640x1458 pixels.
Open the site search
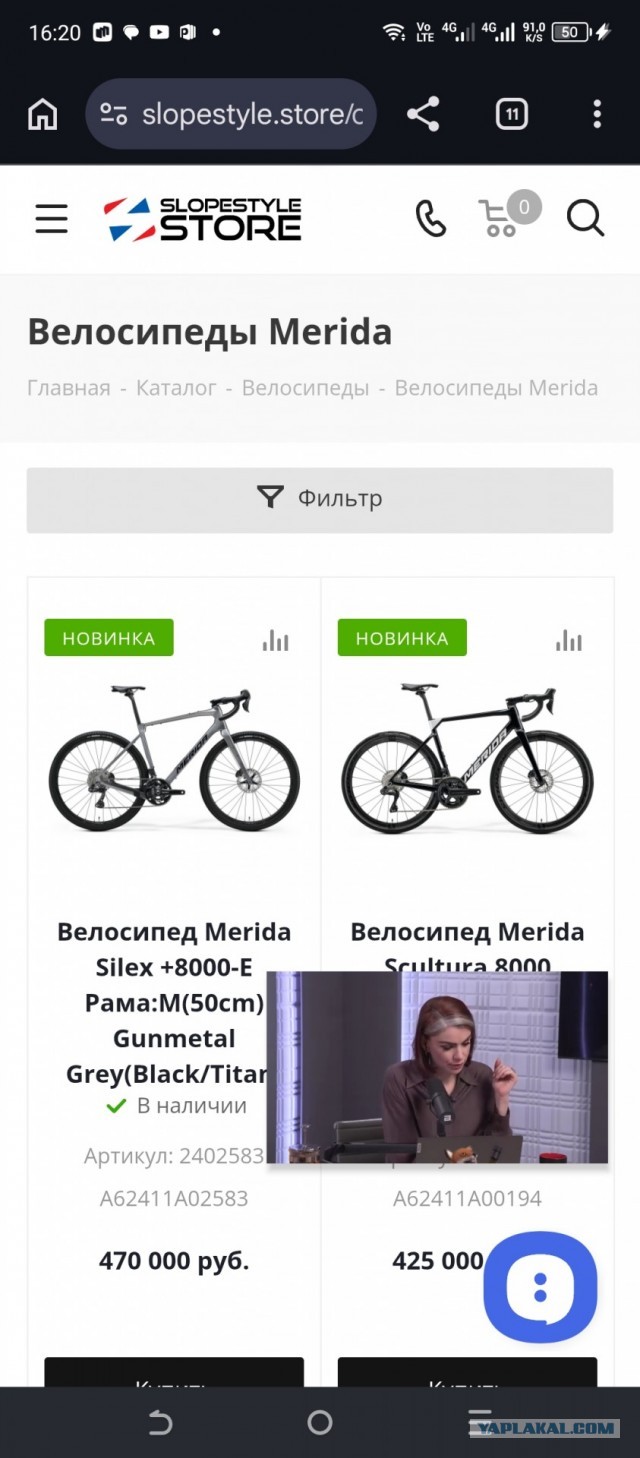585,218
